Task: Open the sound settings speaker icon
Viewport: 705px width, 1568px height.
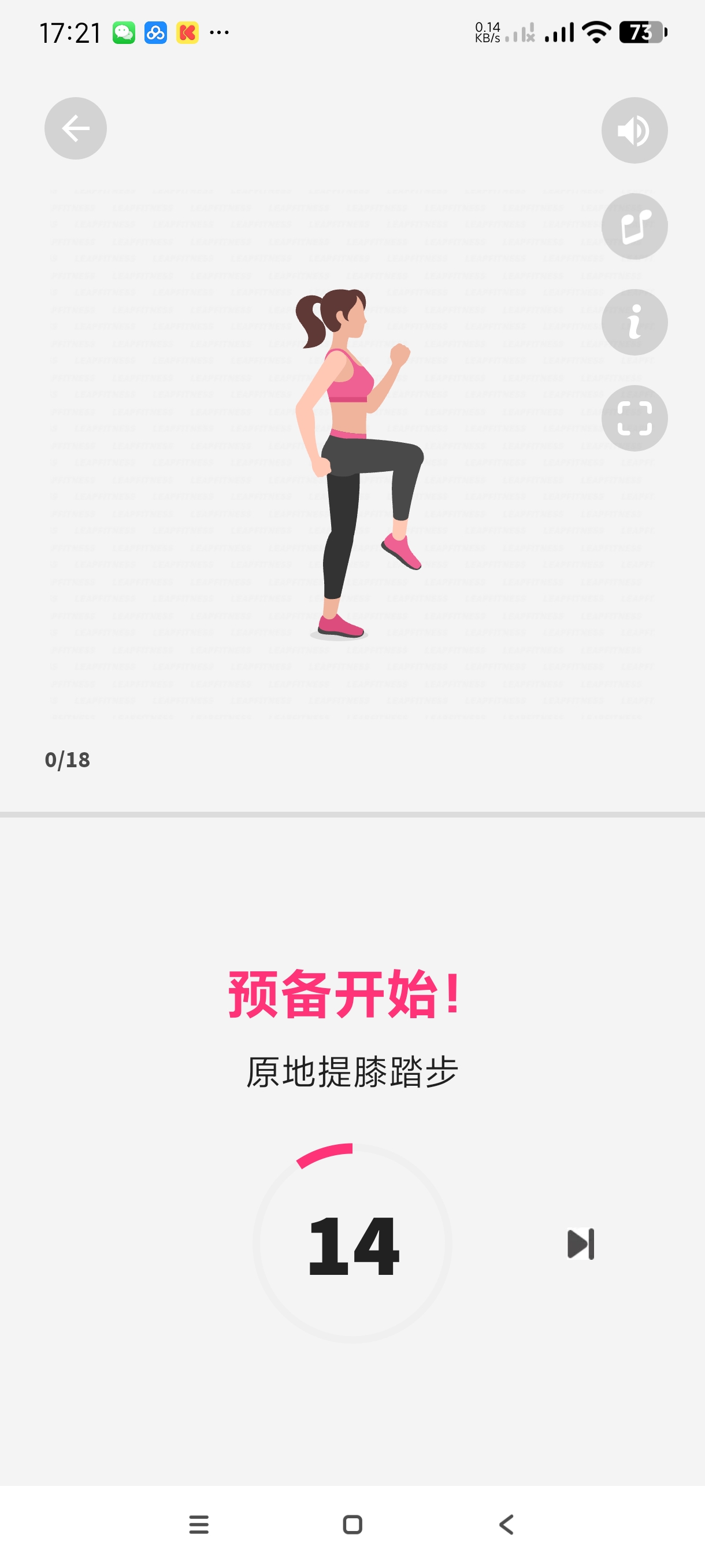Action: pyautogui.click(x=634, y=130)
